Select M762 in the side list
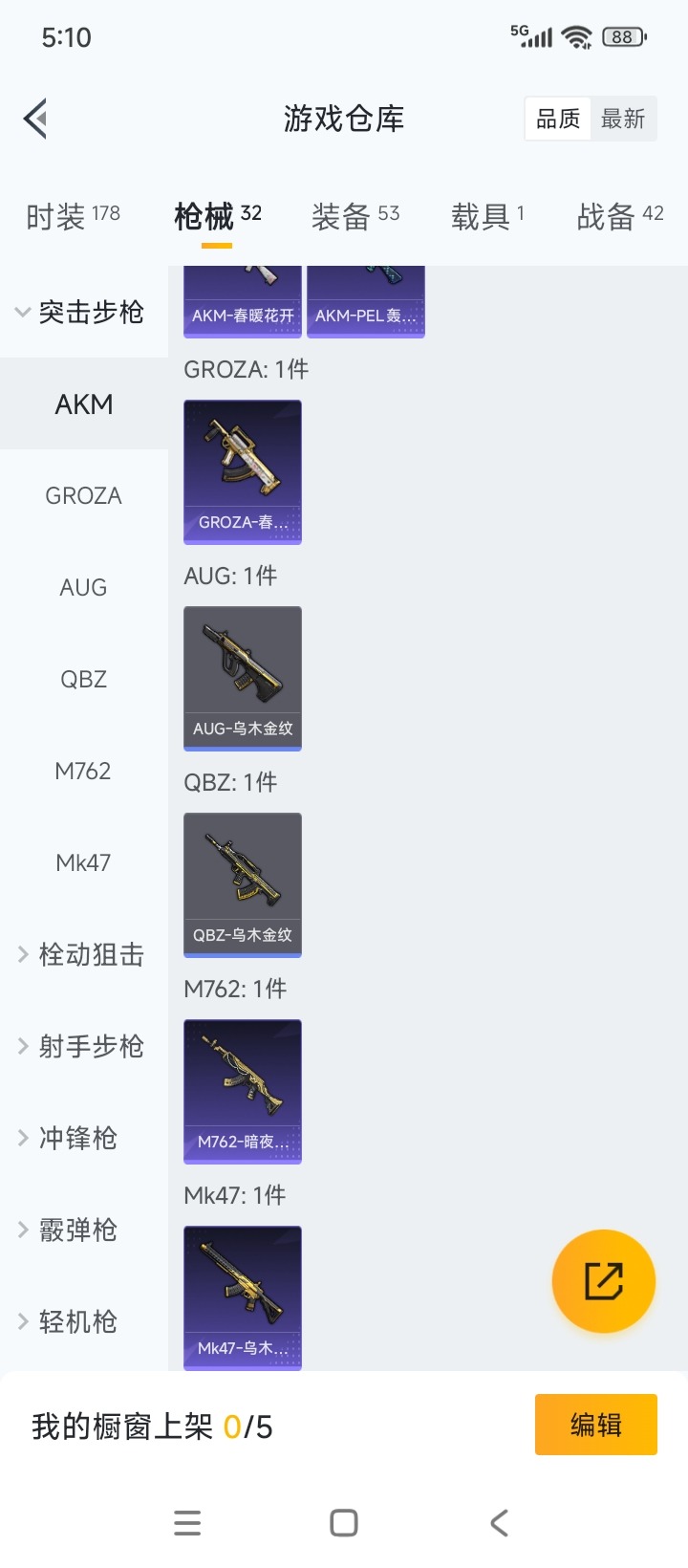This screenshot has width=688, height=1568. (84, 772)
